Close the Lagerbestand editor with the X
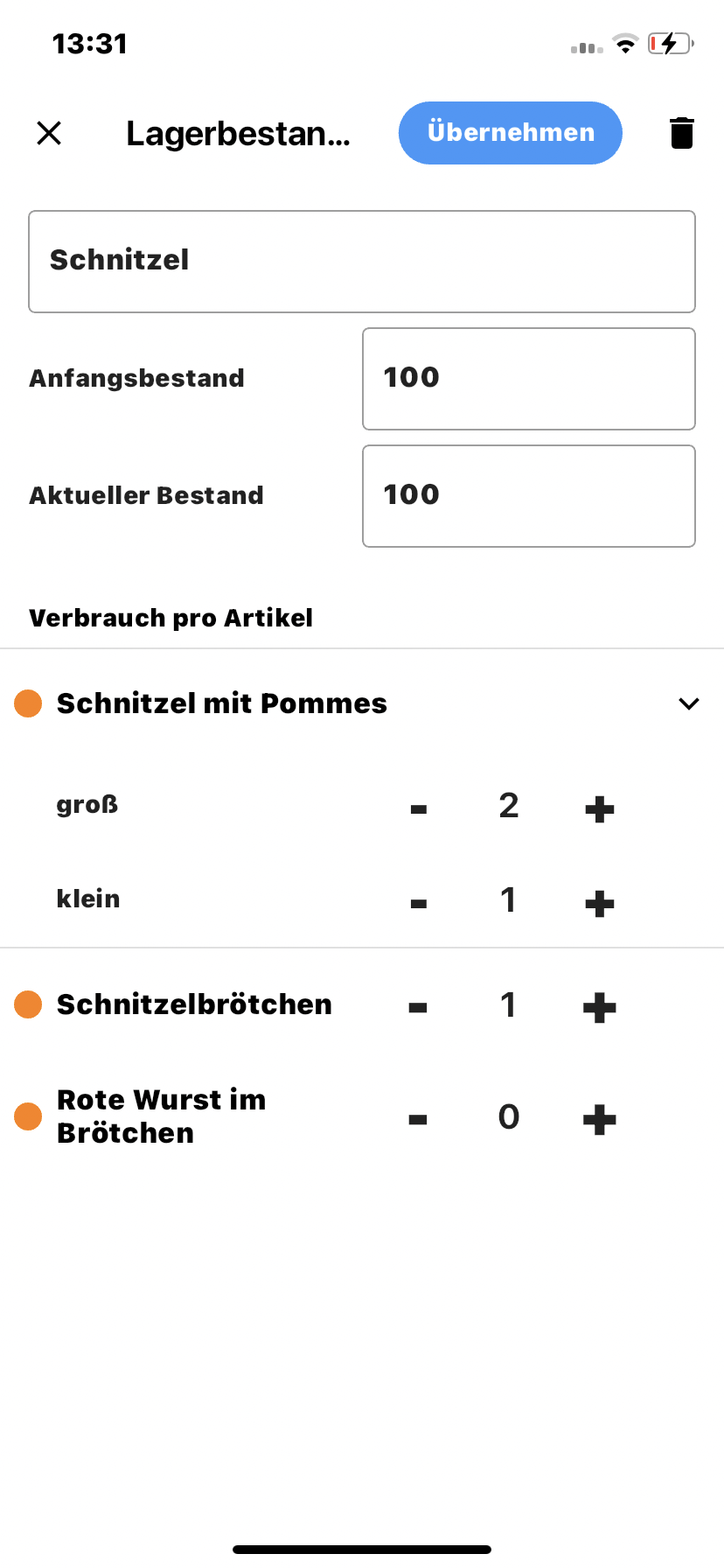 pos(49,133)
